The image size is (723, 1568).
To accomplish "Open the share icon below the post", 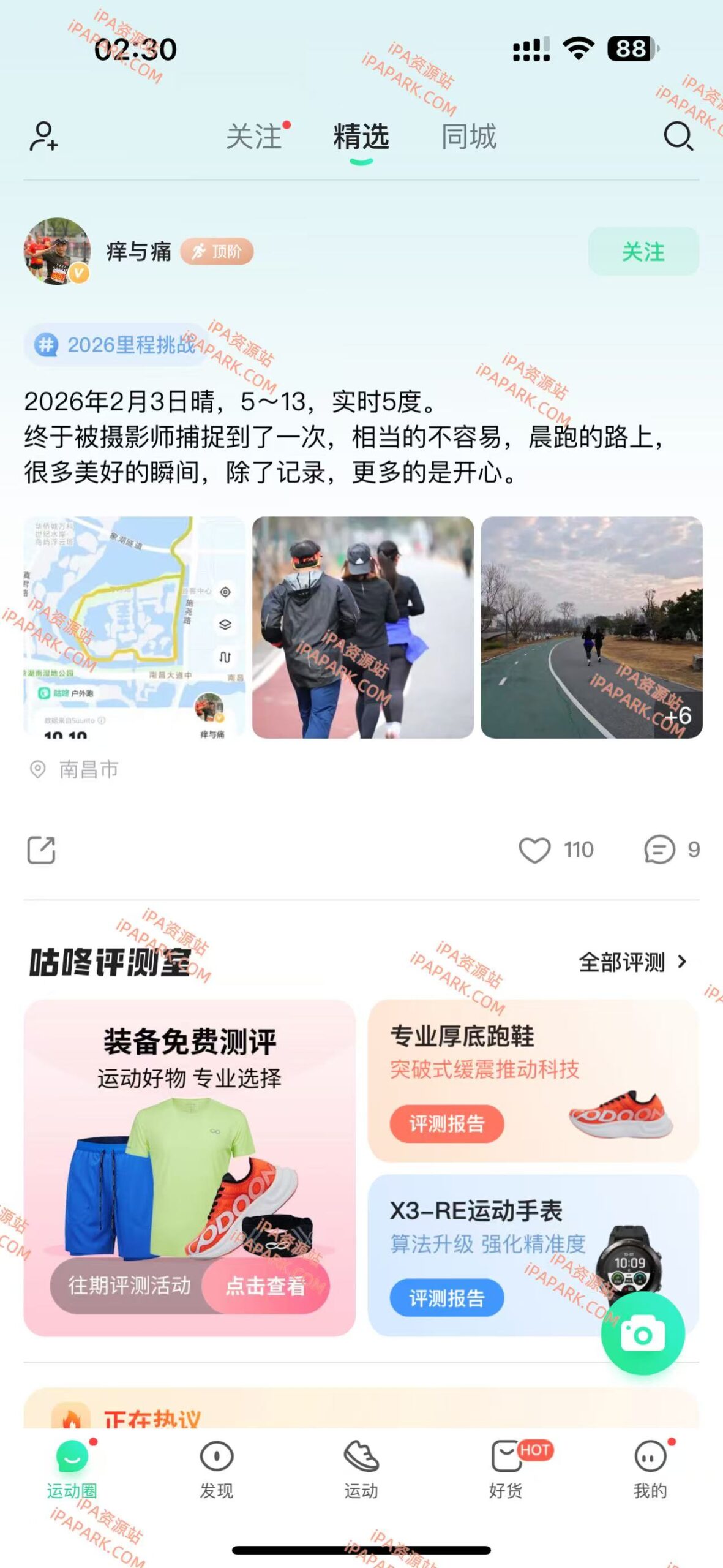I will [42, 851].
